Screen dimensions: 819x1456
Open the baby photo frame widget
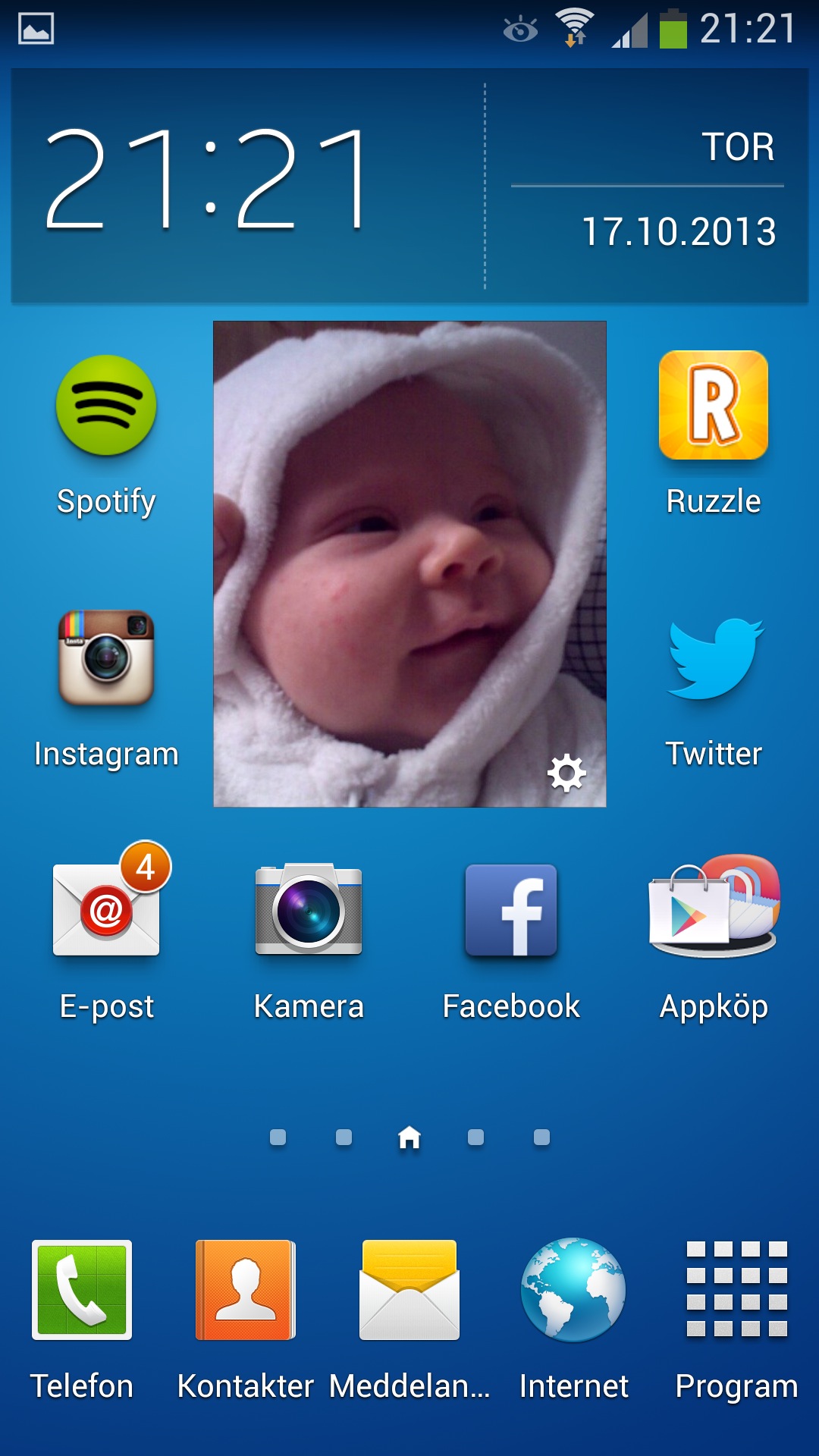point(409,563)
